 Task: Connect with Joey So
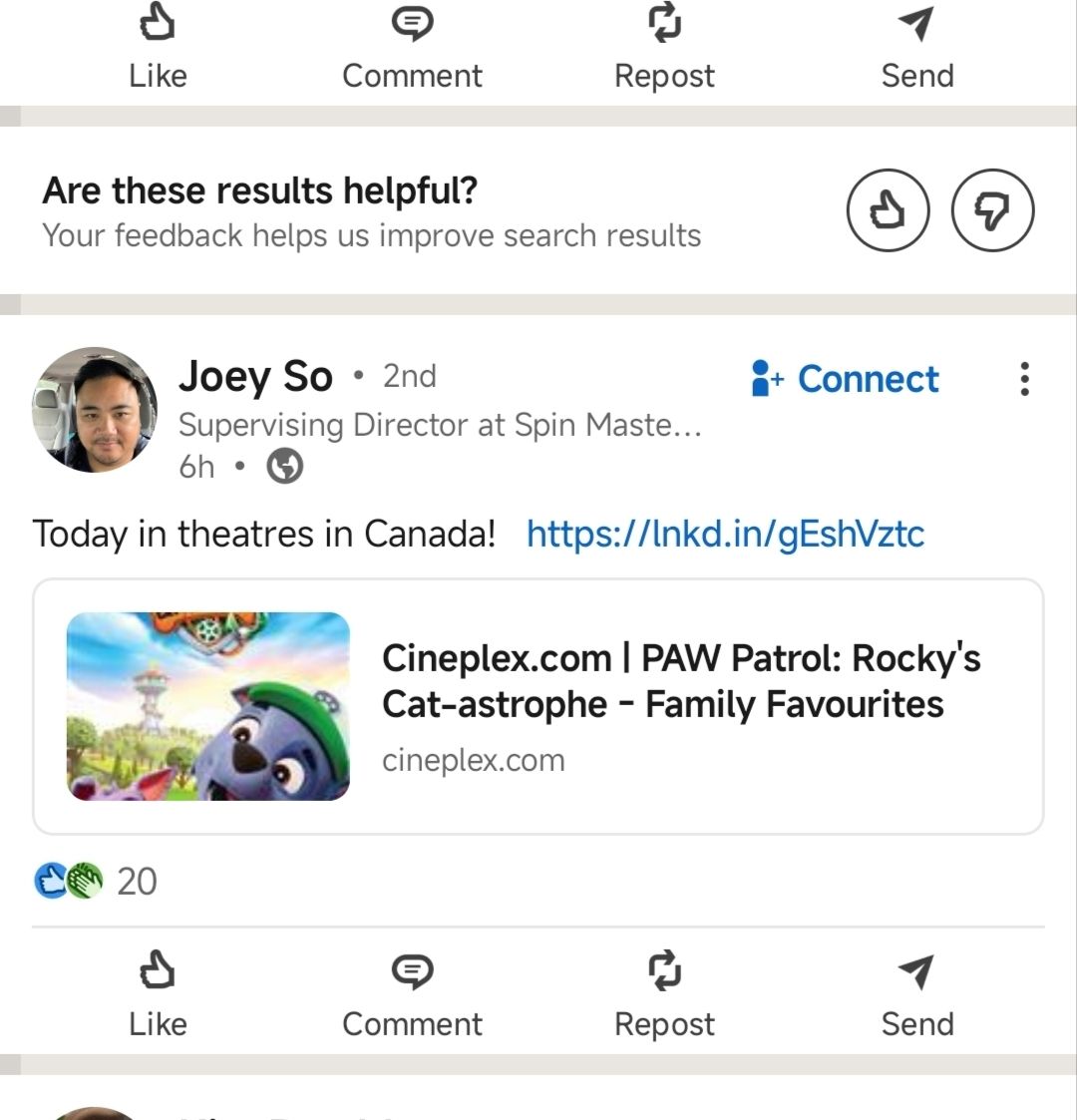(846, 379)
